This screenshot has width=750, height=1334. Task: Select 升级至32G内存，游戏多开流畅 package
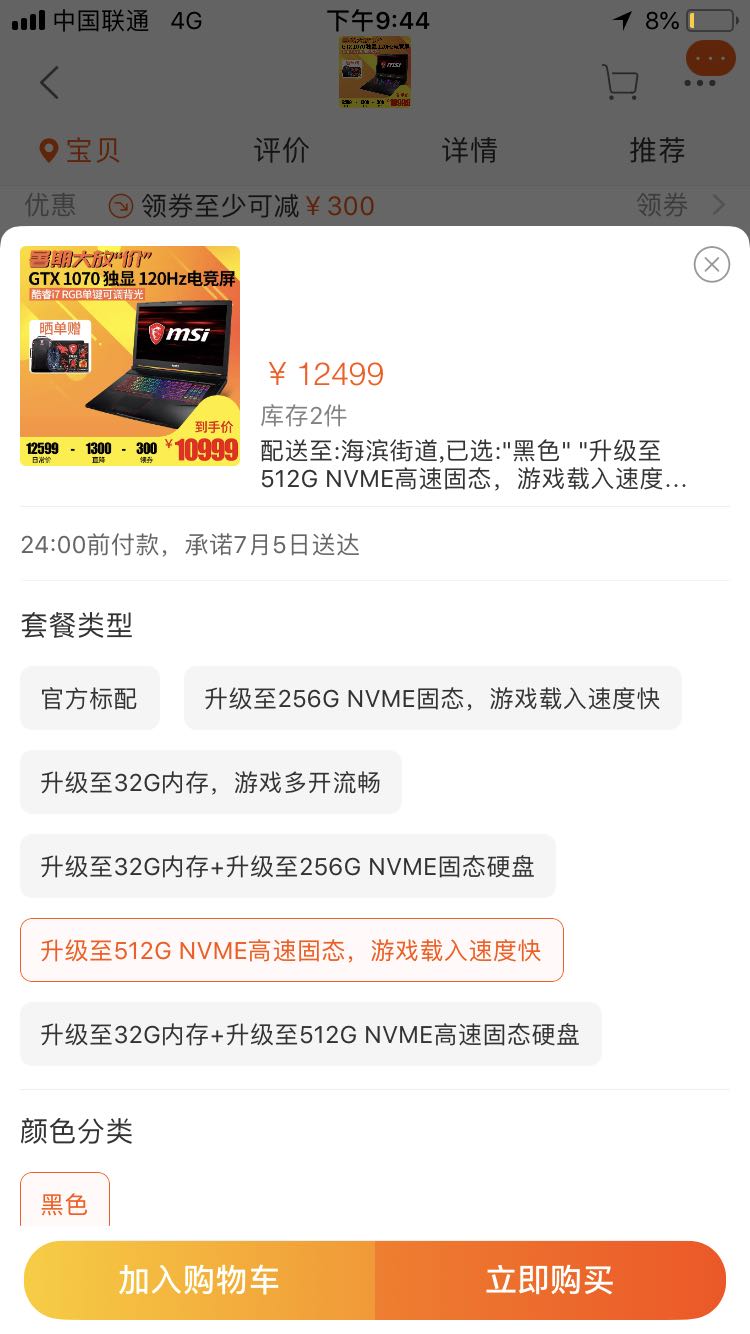click(210, 782)
